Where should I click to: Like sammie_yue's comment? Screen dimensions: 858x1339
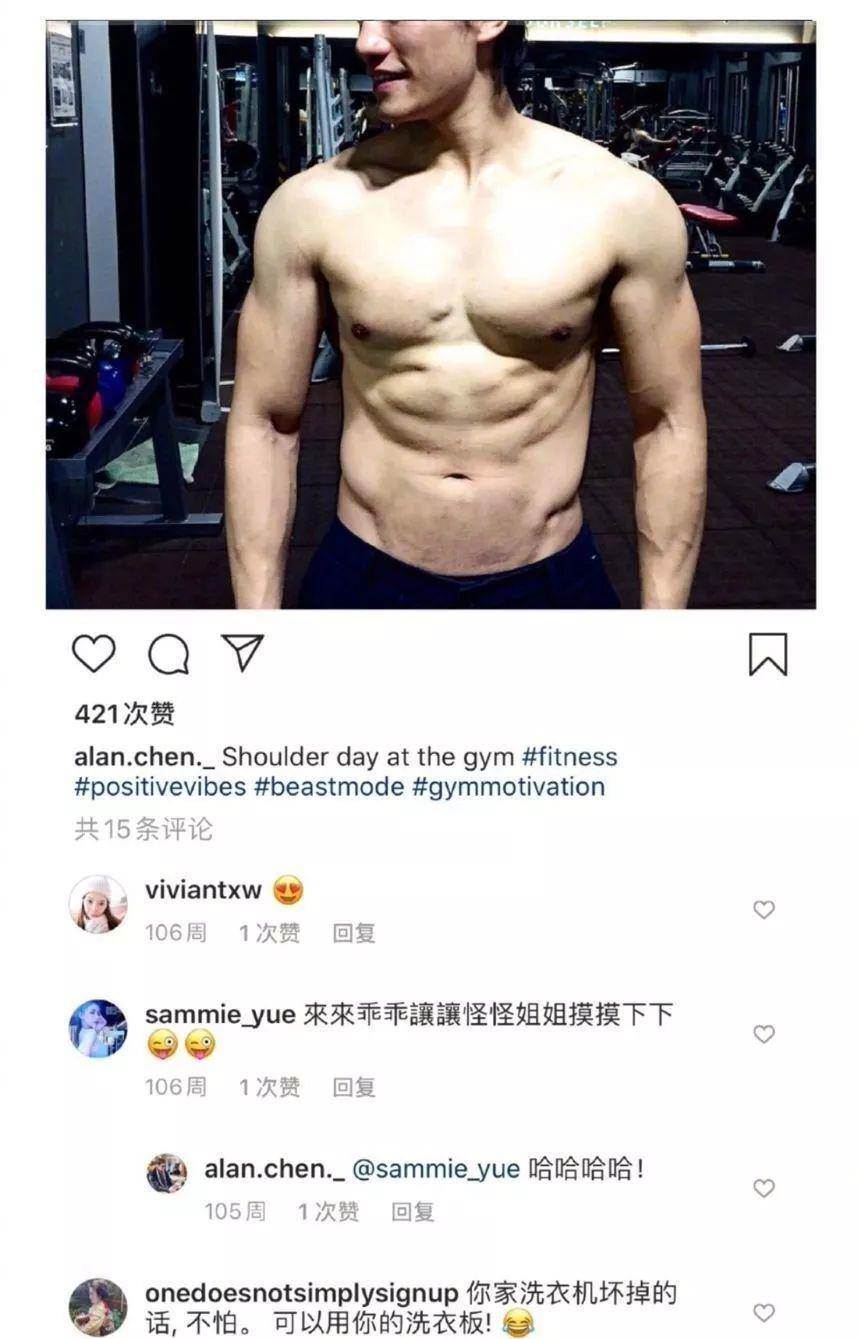pyautogui.click(x=764, y=1033)
